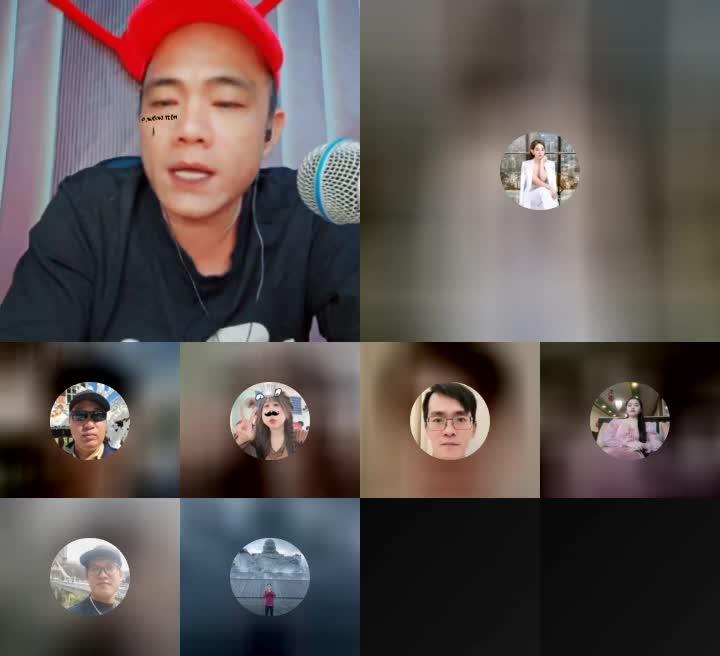The image size is (720, 656).
Task: Open tile of man wearing sunglasses and cap
Action: 90,420
